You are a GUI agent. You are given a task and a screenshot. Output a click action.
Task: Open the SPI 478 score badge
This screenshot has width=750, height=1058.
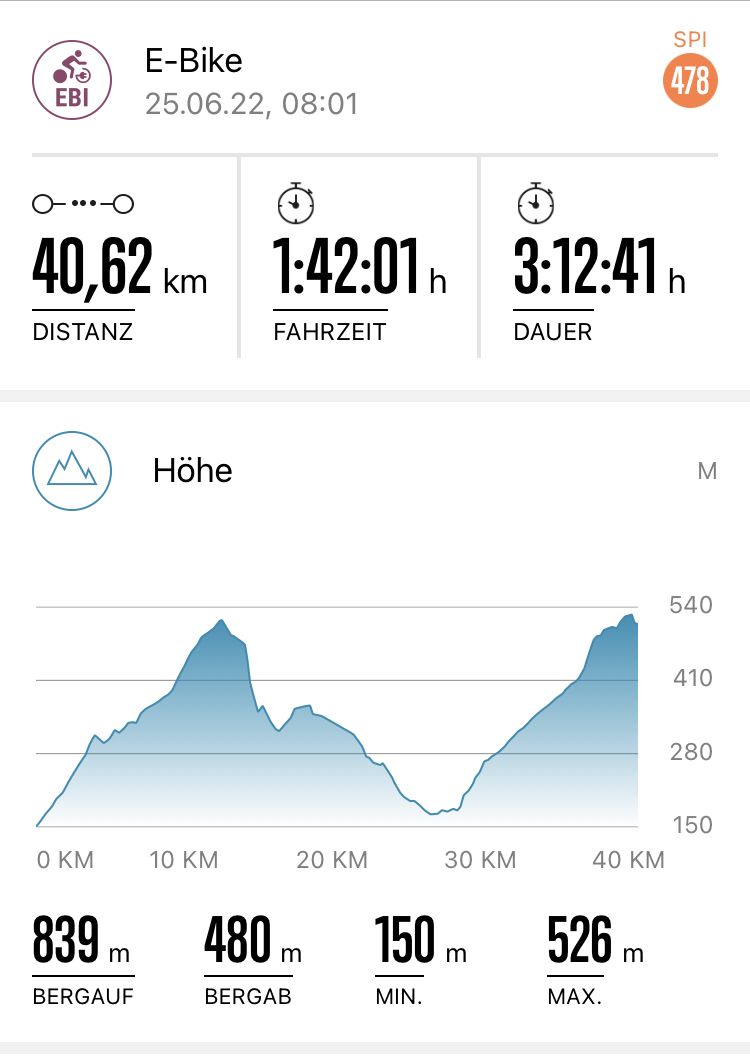(690, 80)
